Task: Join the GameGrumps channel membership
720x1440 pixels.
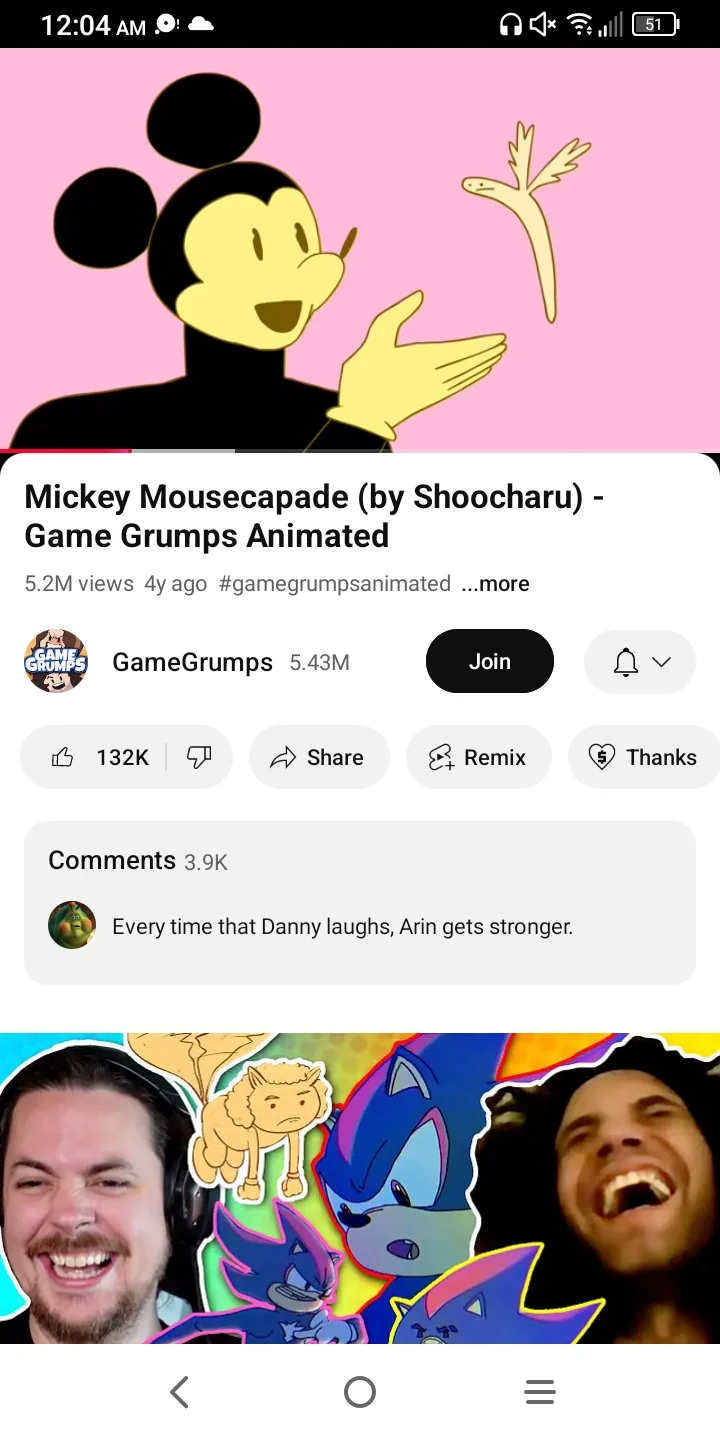Action: [489, 662]
